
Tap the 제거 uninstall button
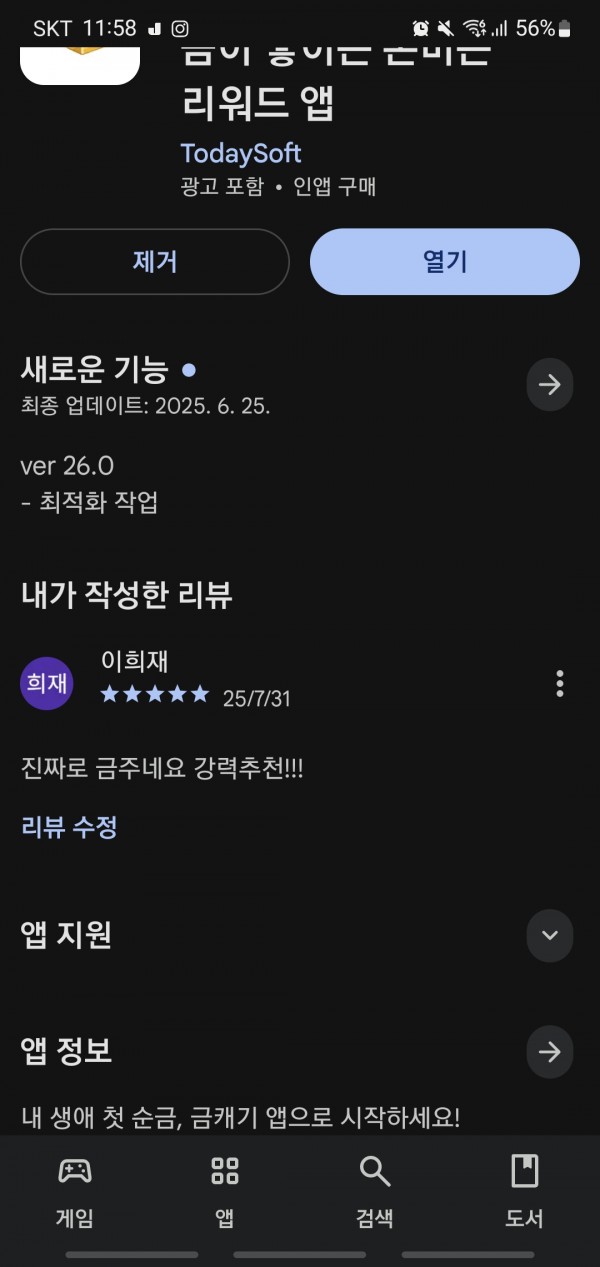click(155, 262)
